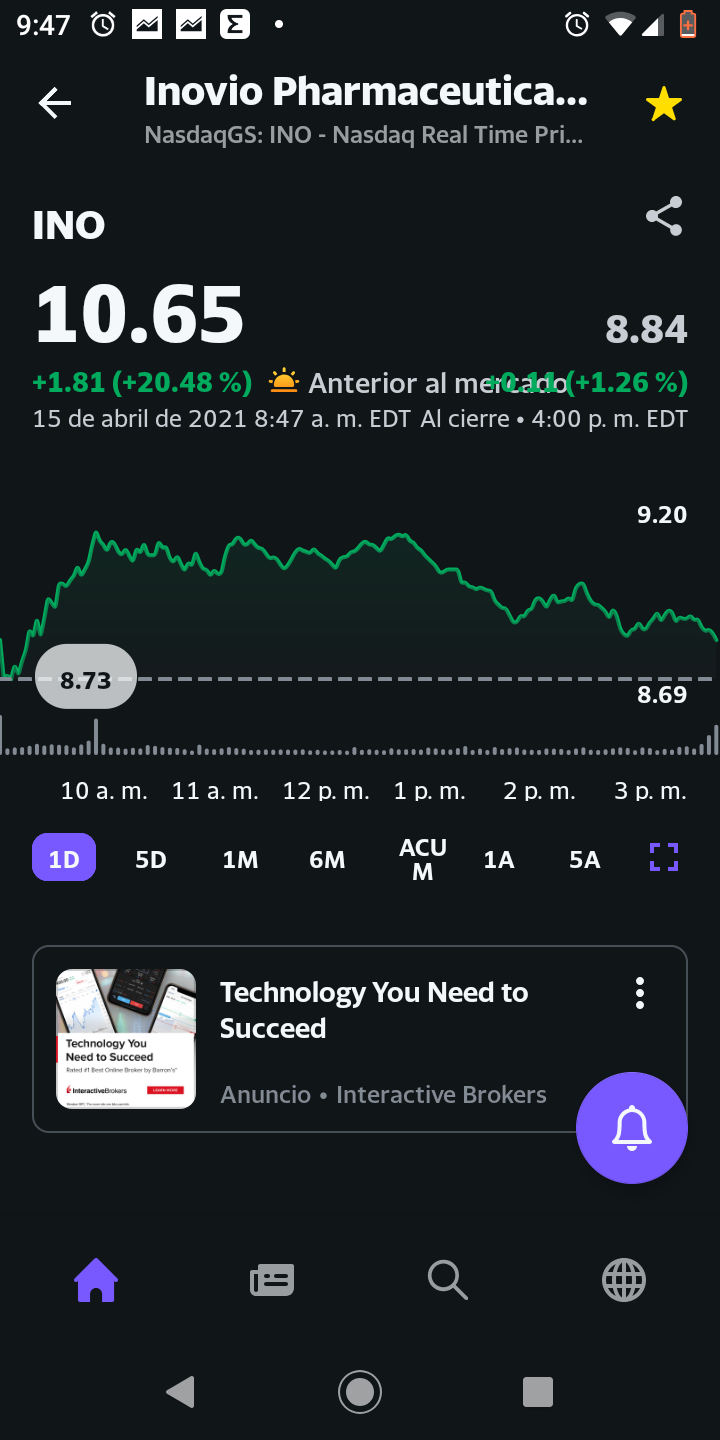The width and height of the screenshot is (720, 1440).
Task: Open the News tab
Action: [x=272, y=1280]
